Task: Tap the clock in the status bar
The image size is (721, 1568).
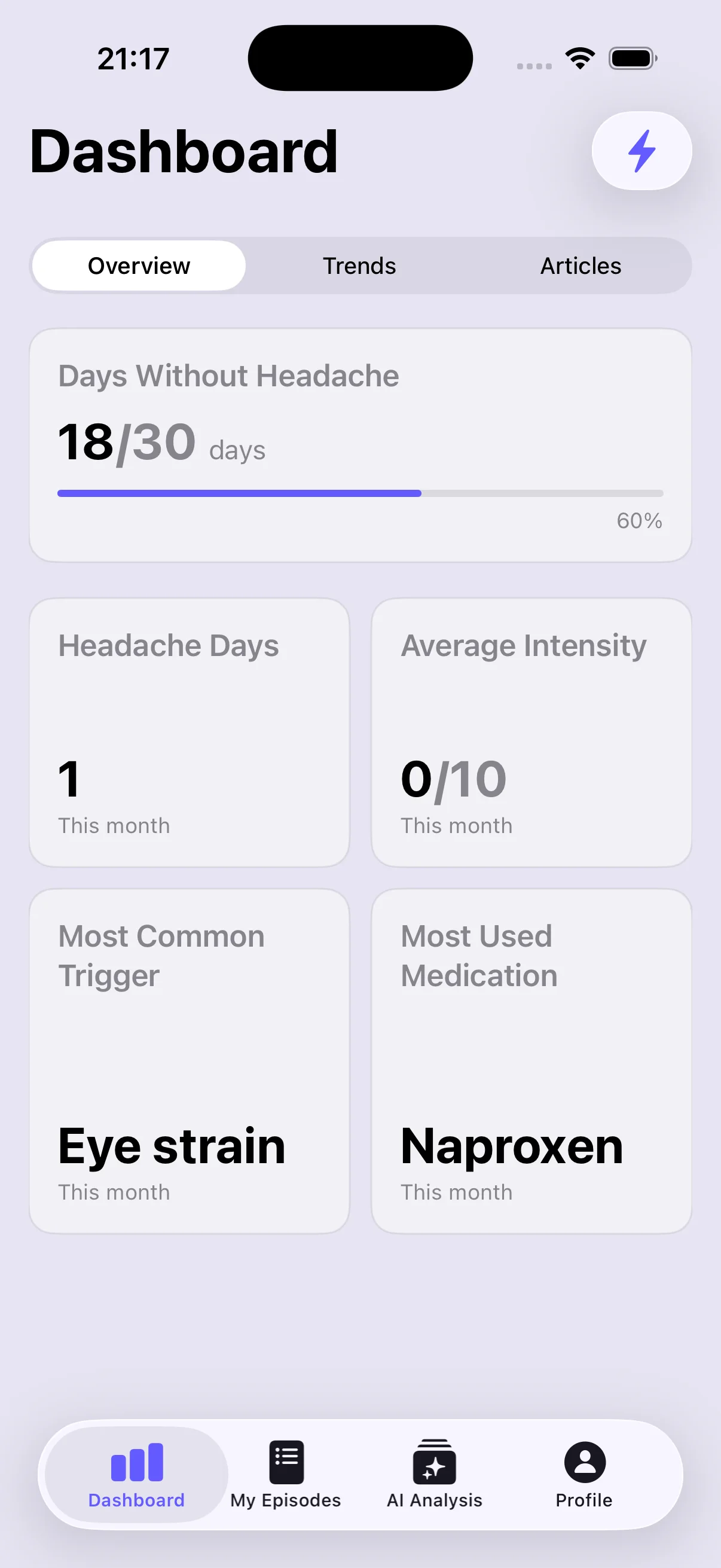Action: tap(132, 58)
